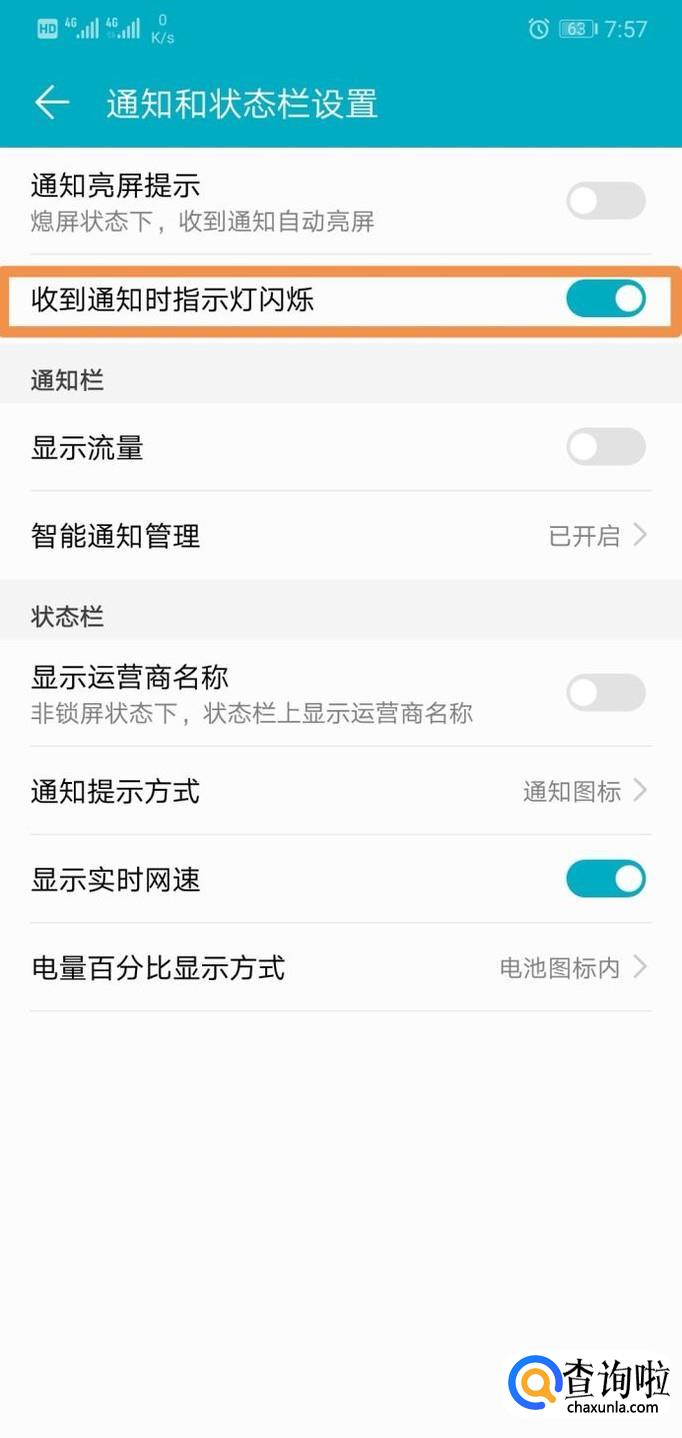Open 通知提示方式 options
This screenshot has width=682, height=1438.
tap(340, 792)
